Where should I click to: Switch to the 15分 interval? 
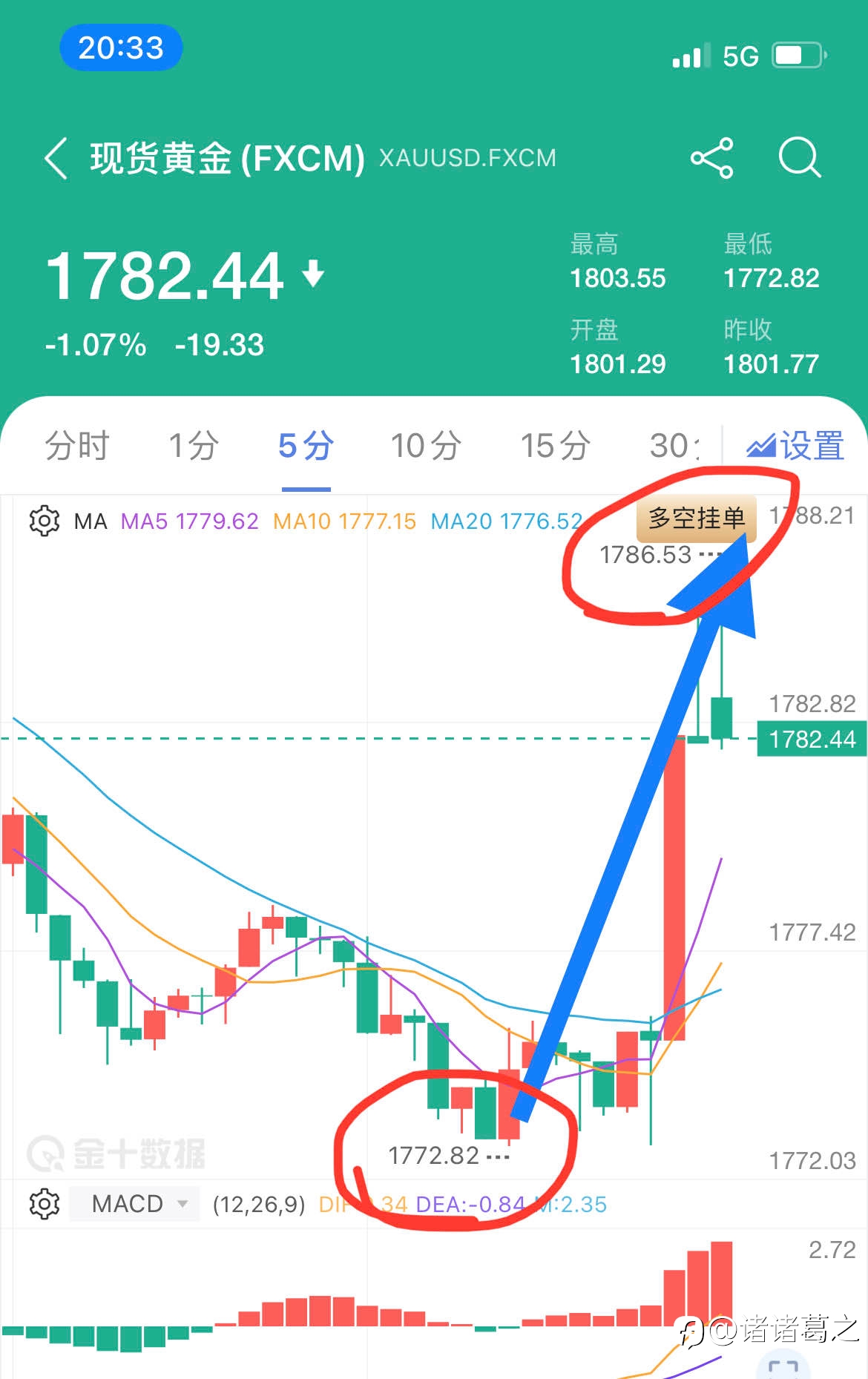pyautogui.click(x=556, y=446)
